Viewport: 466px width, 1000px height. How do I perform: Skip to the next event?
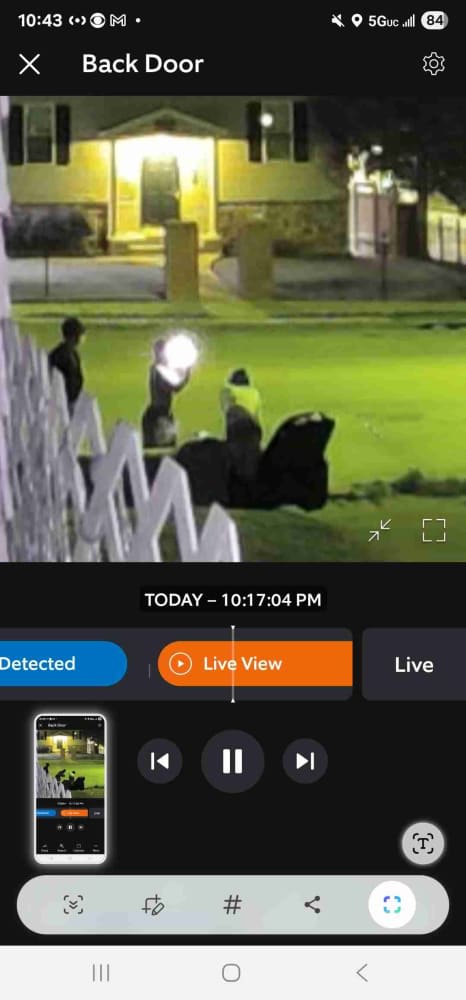pyautogui.click(x=305, y=761)
